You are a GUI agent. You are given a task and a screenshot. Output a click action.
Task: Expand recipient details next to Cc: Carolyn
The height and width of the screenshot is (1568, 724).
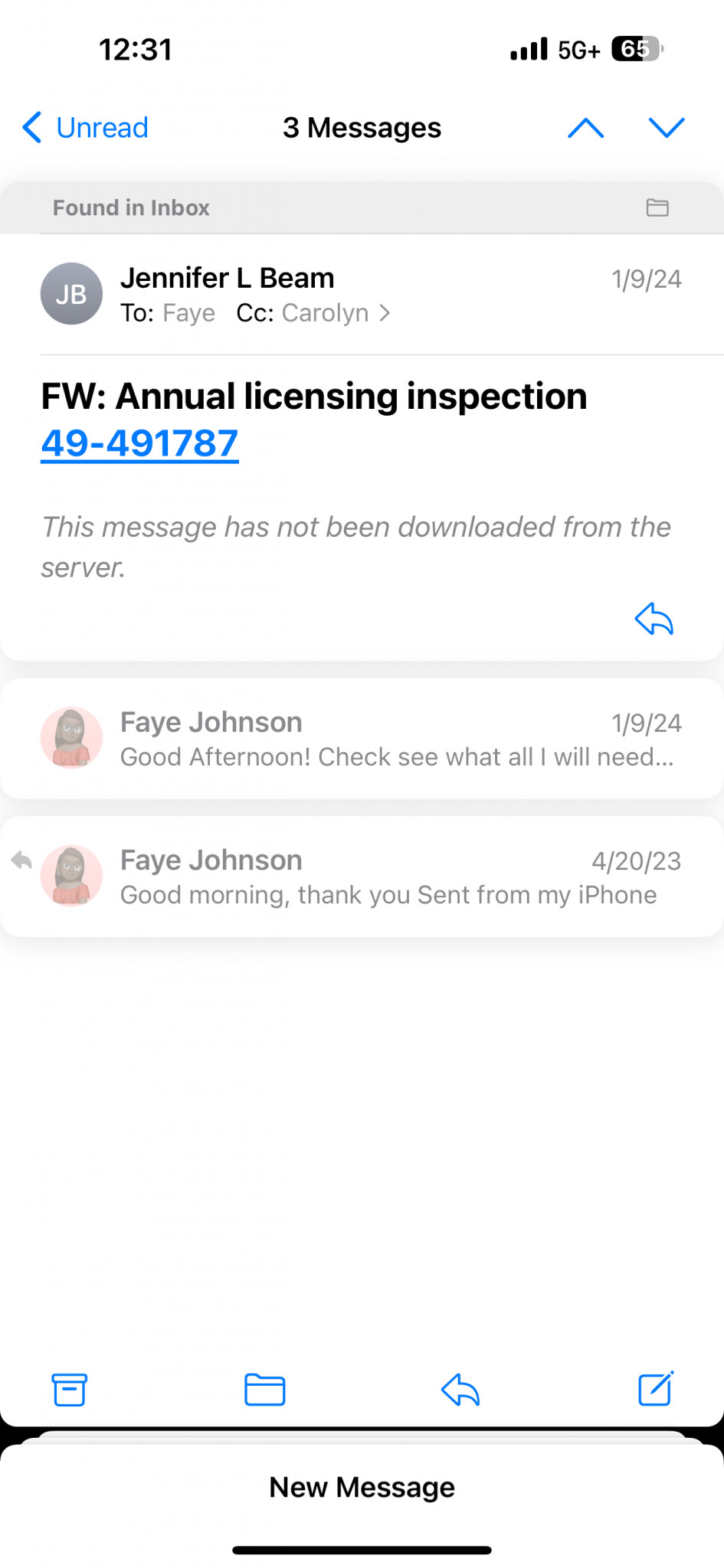coord(385,313)
